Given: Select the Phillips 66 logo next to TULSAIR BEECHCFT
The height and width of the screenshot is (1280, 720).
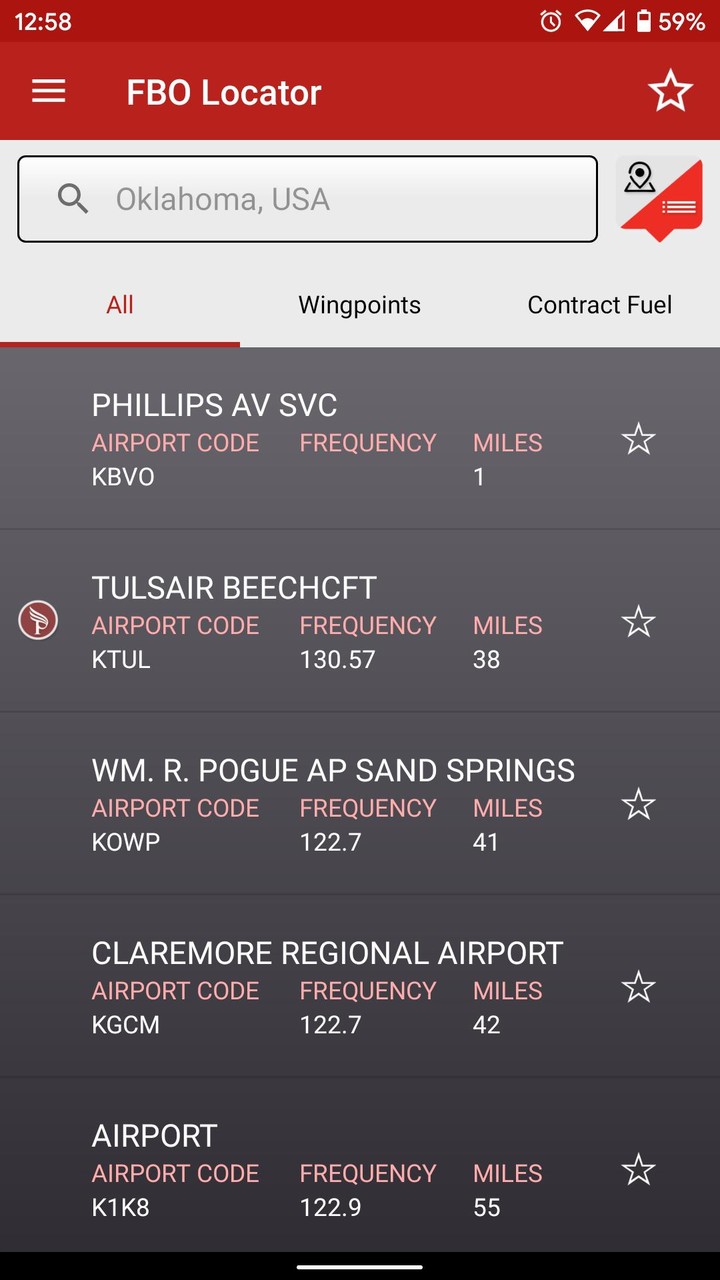Looking at the screenshot, I should (x=38, y=620).
